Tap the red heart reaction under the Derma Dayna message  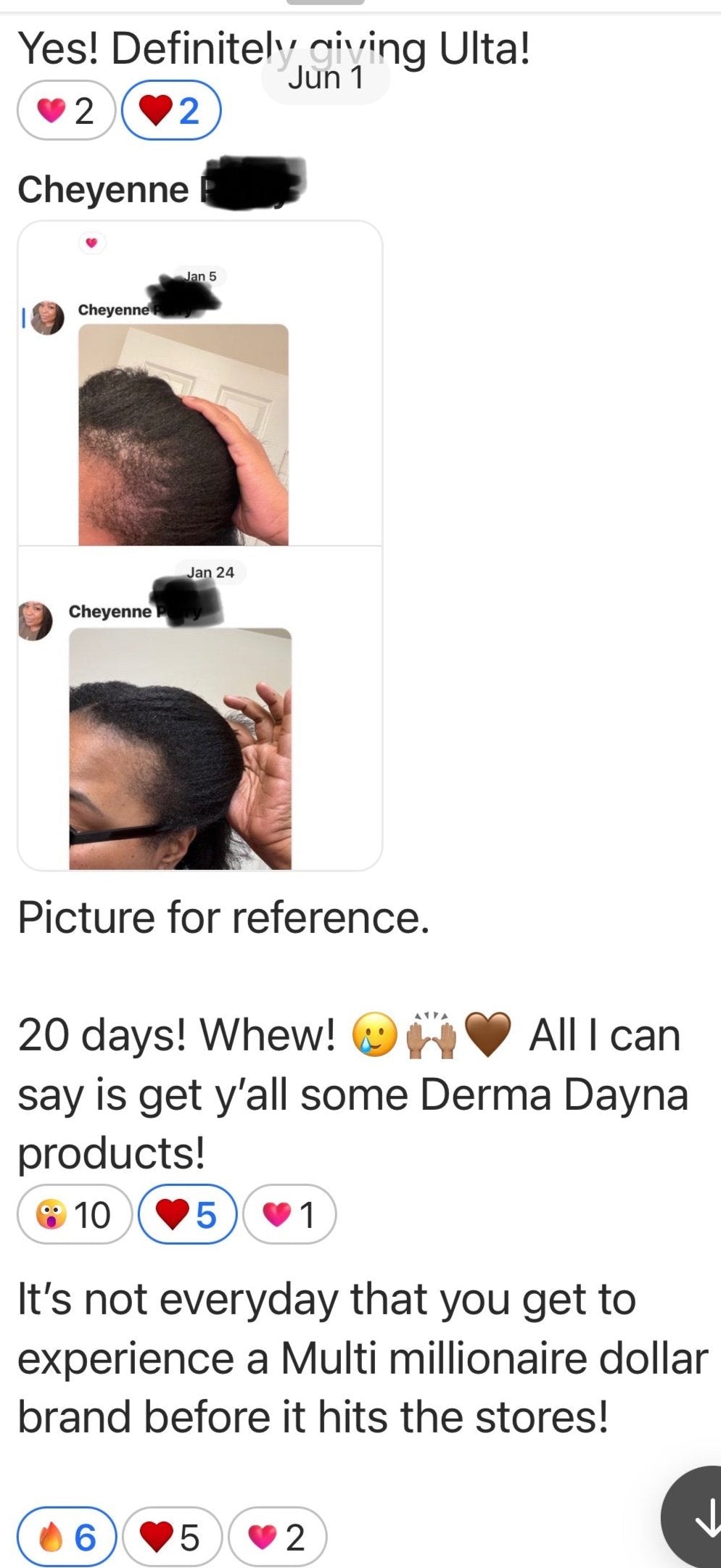tap(187, 1215)
